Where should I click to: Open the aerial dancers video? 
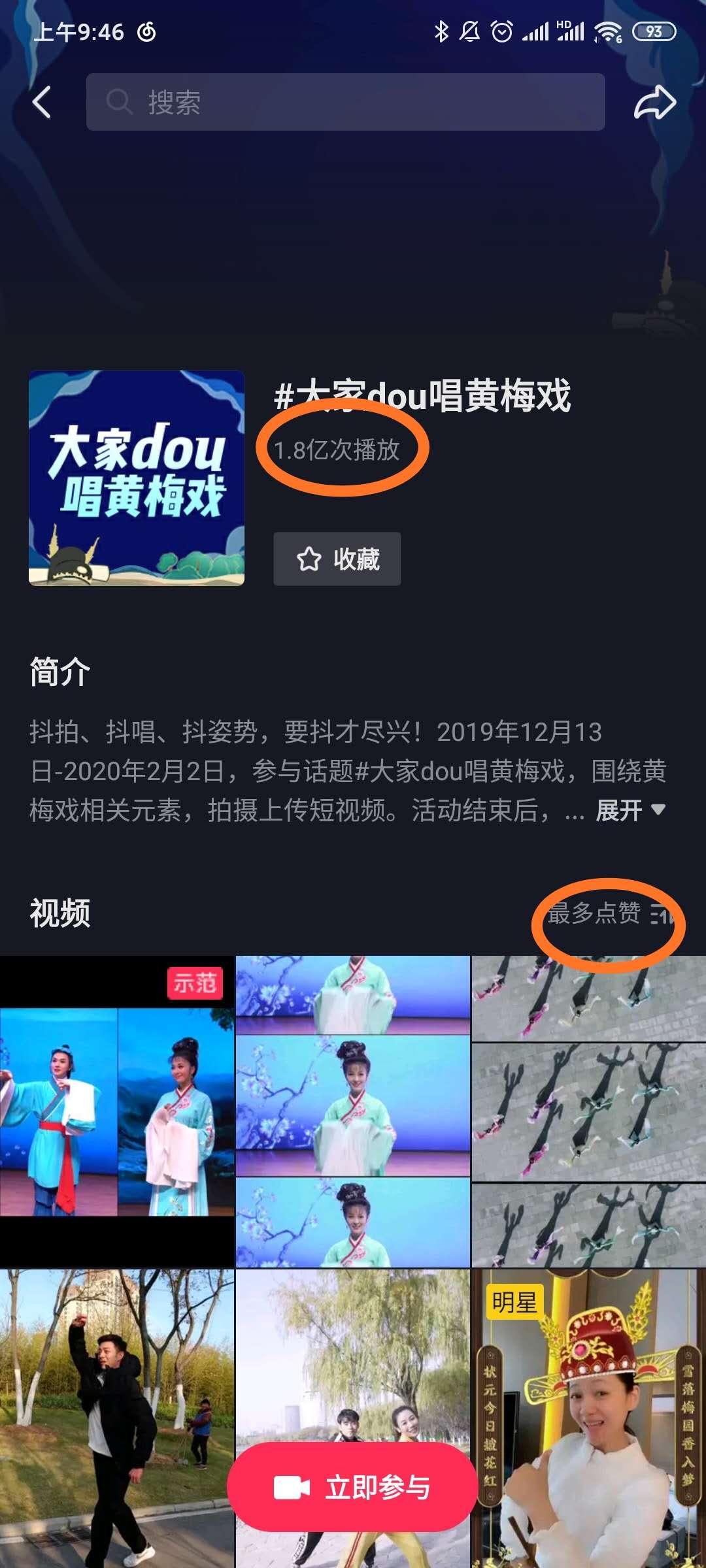[588, 1111]
